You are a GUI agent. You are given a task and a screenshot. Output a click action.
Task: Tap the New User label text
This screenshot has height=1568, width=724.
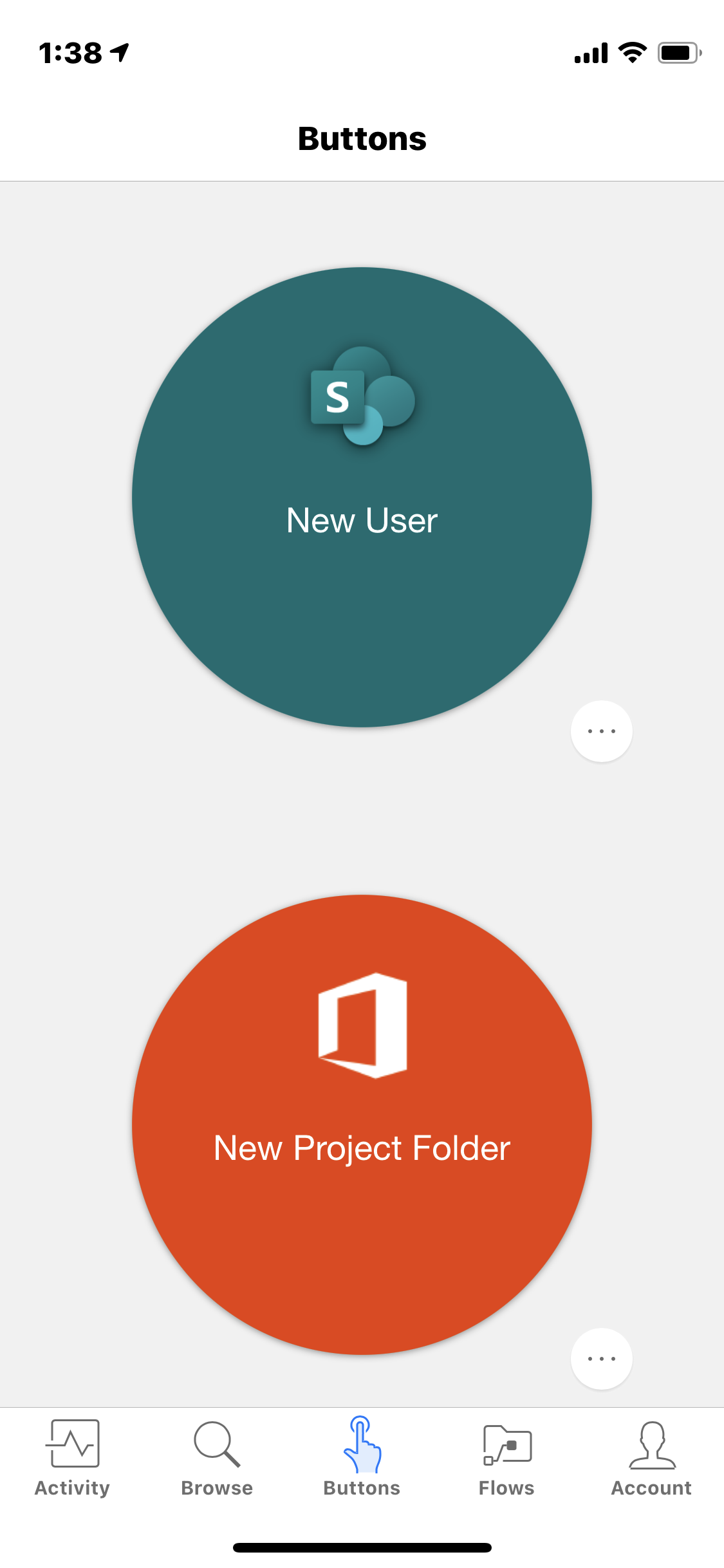click(362, 520)
